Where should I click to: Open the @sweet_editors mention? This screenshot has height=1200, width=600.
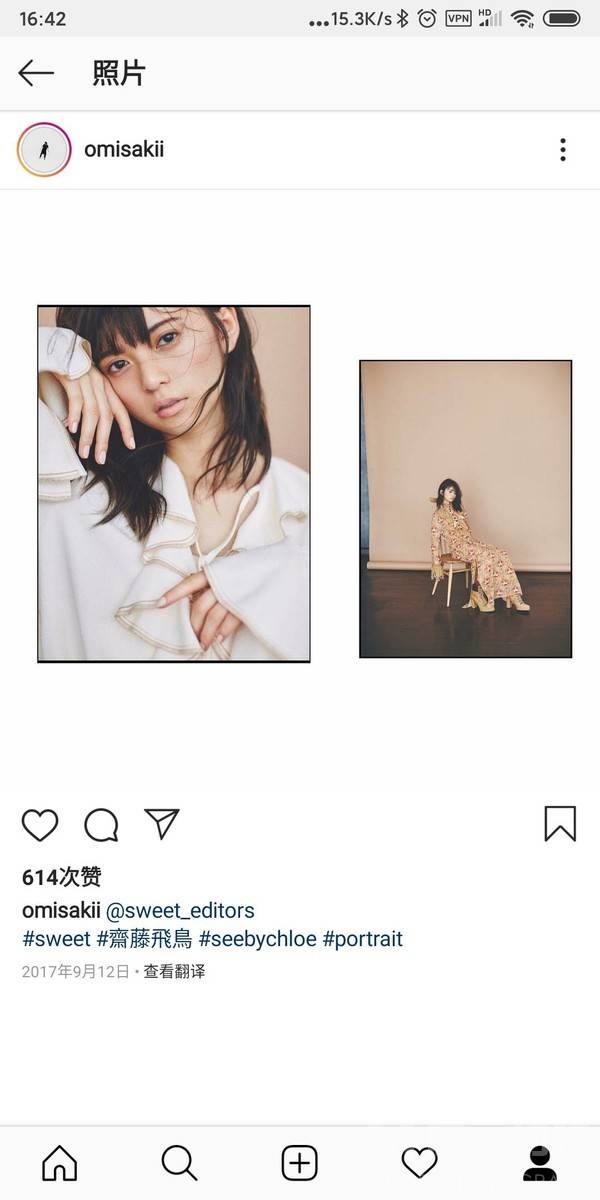(x=180, y=910)
